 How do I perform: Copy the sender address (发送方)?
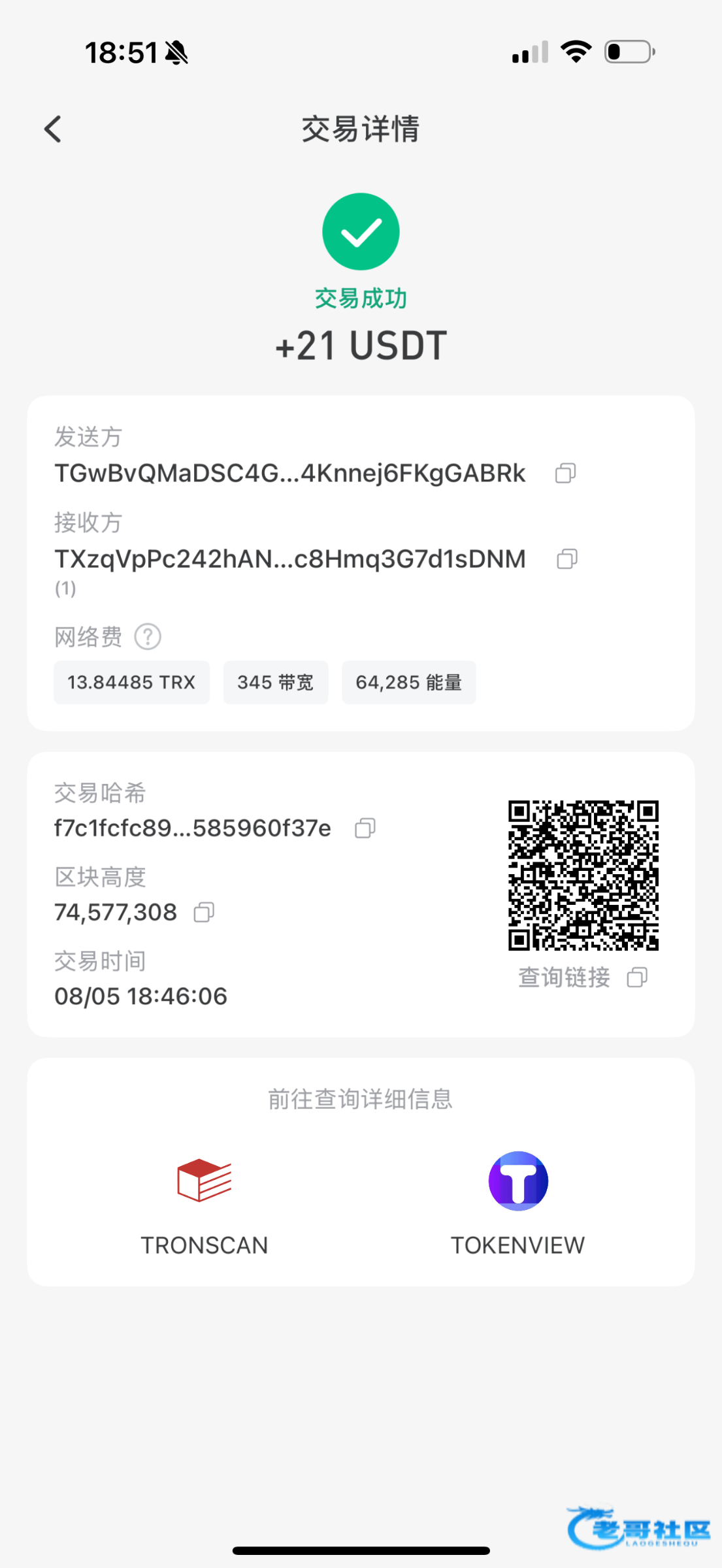[565, 473]
